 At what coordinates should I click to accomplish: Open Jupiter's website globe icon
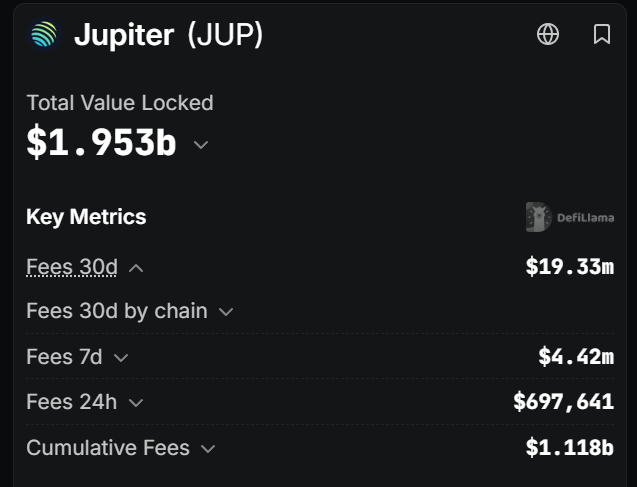click(x=548, y=34)
